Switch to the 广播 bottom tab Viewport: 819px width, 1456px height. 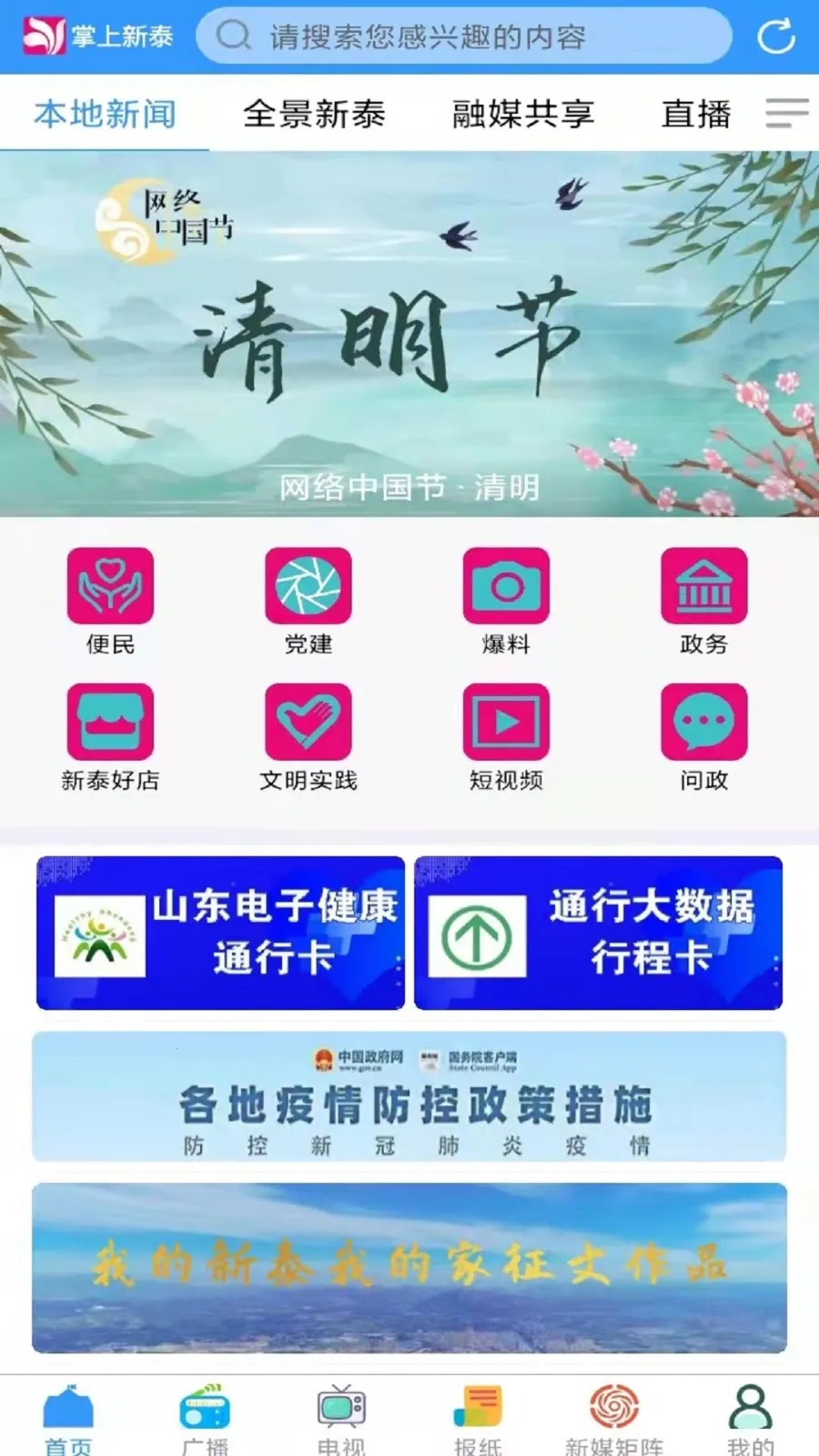pos(205,1418)
